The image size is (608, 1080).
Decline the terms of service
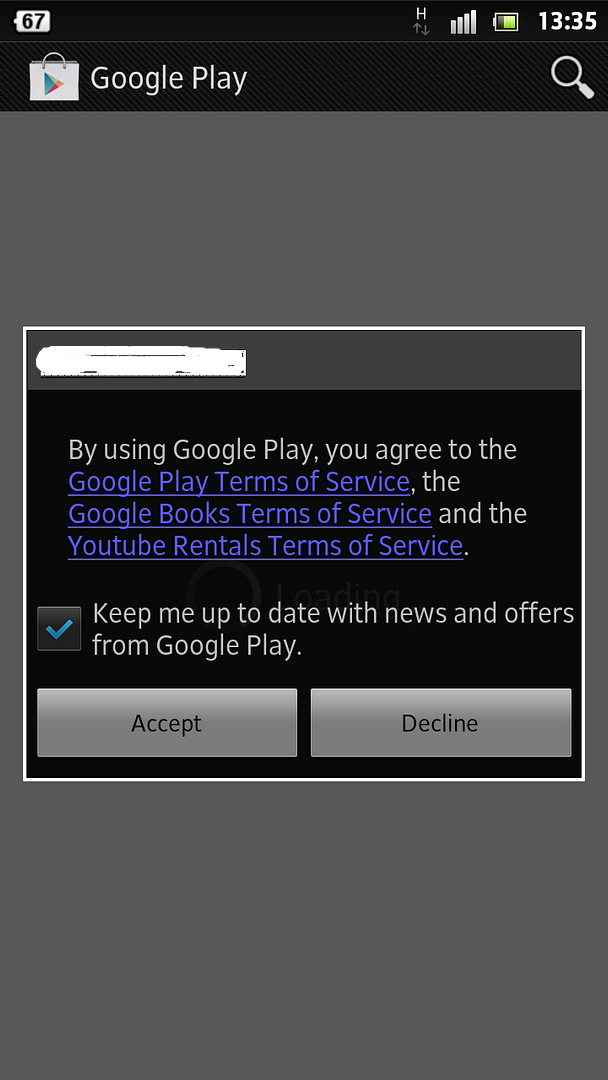pos(441,723)
